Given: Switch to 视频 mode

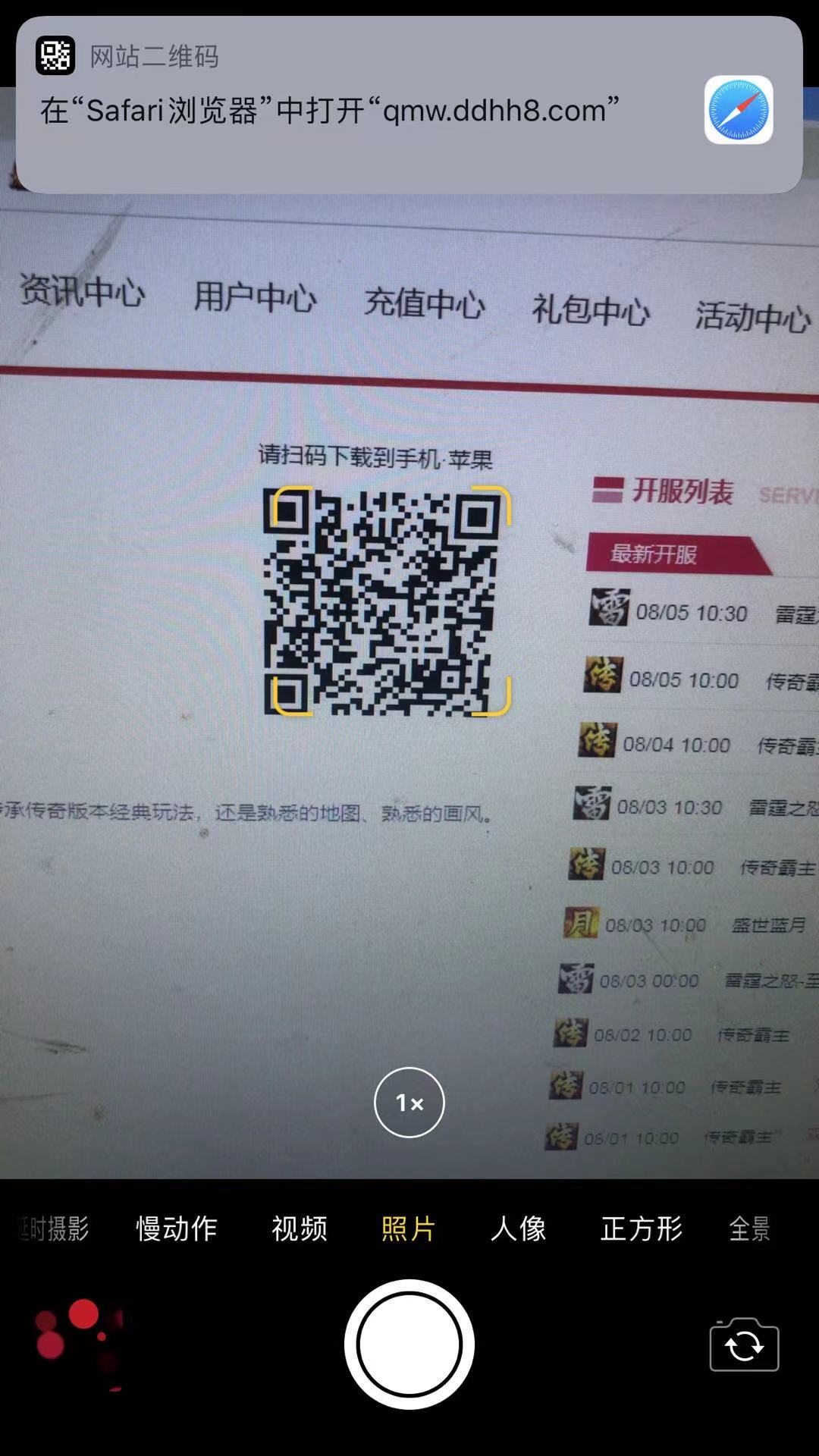Looking at the screenshot, I should pyautogui.click(x=300, y=1228).
